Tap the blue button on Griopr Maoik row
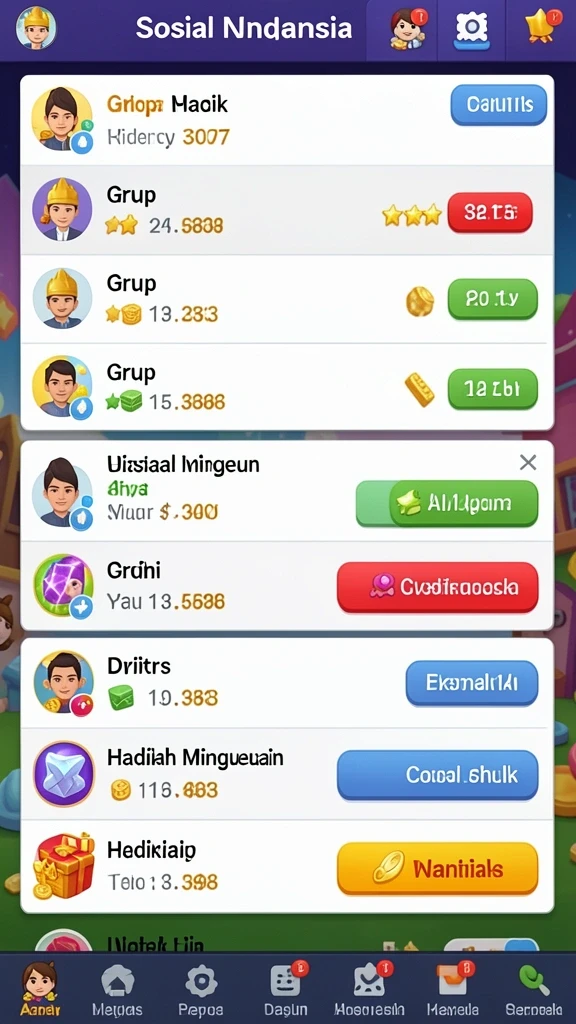Viewport: 576px width, 1024px height. [498, 104]
